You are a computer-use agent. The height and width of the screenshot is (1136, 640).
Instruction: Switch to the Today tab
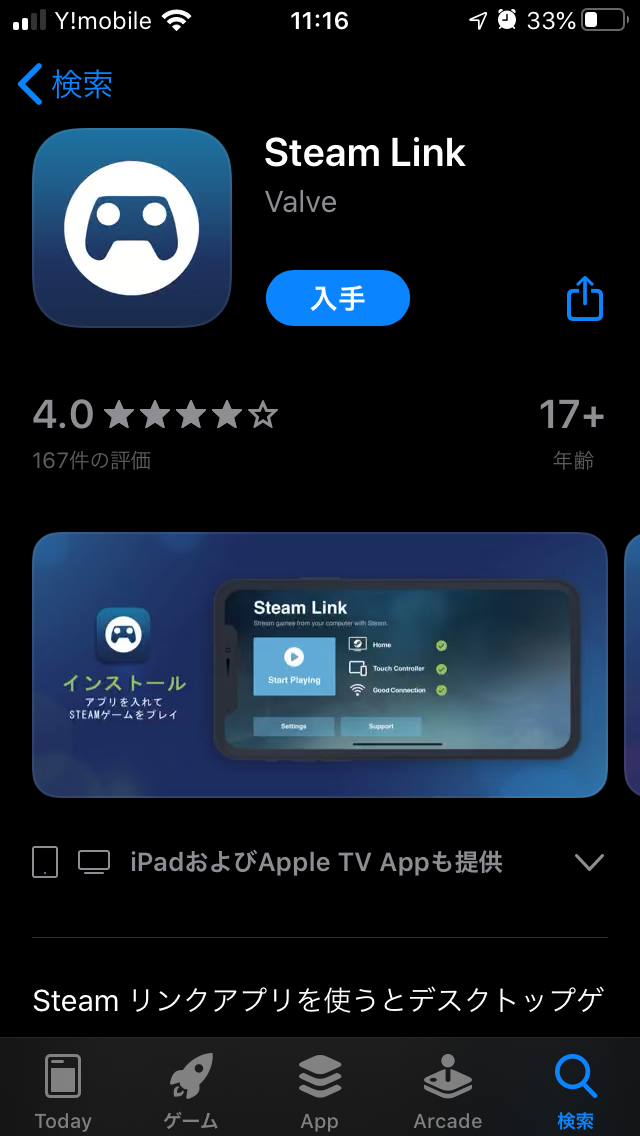click(x=63, y=1090)
